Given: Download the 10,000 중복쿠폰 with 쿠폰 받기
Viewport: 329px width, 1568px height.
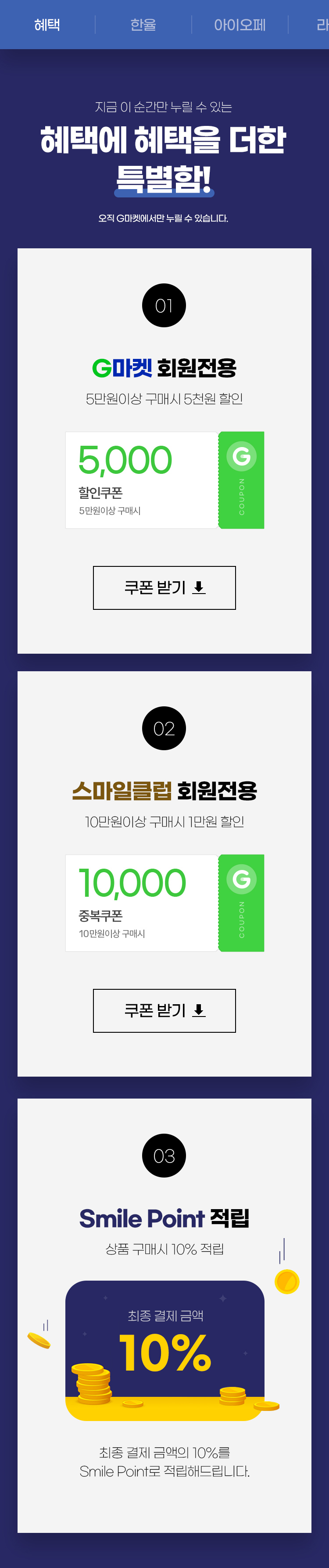Looking at the screenshot, I should [164, 1010].
